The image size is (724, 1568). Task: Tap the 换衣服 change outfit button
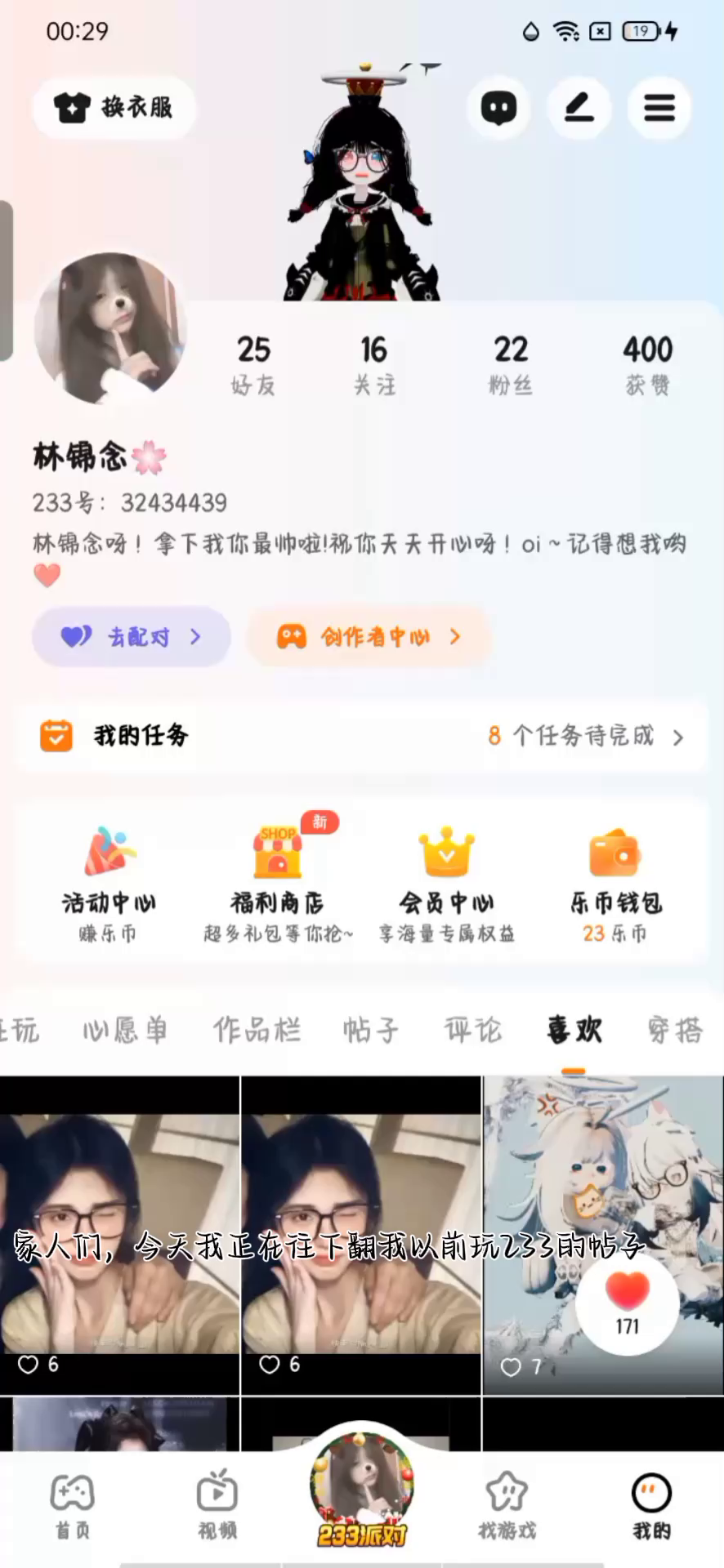(x=114, y=107)
